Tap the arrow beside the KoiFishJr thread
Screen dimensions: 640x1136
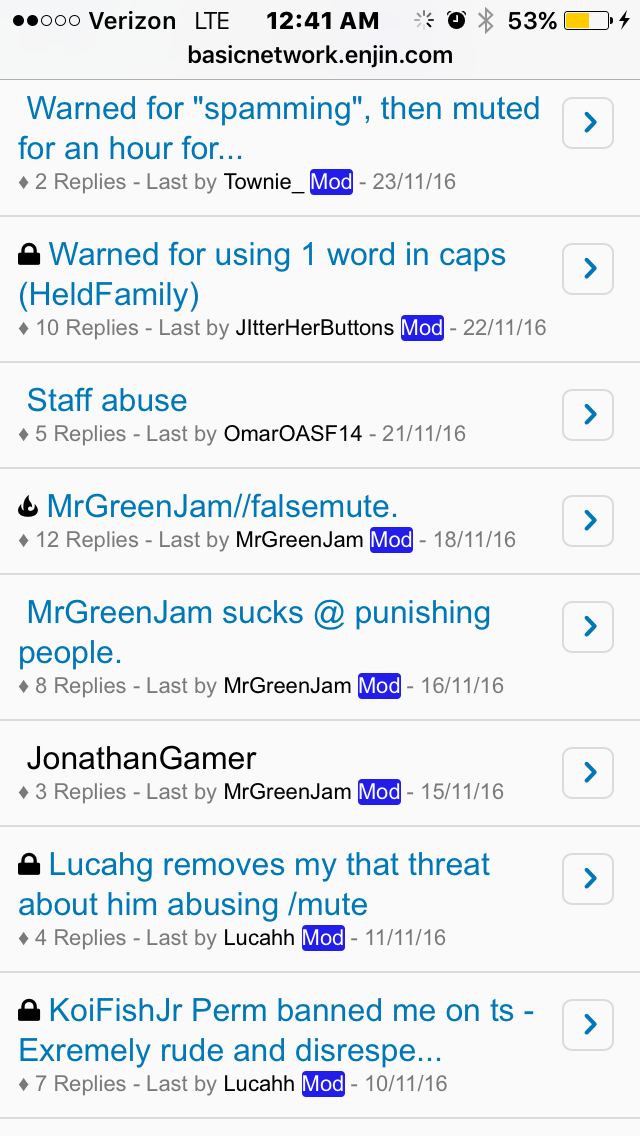(x=588, y=1025)
